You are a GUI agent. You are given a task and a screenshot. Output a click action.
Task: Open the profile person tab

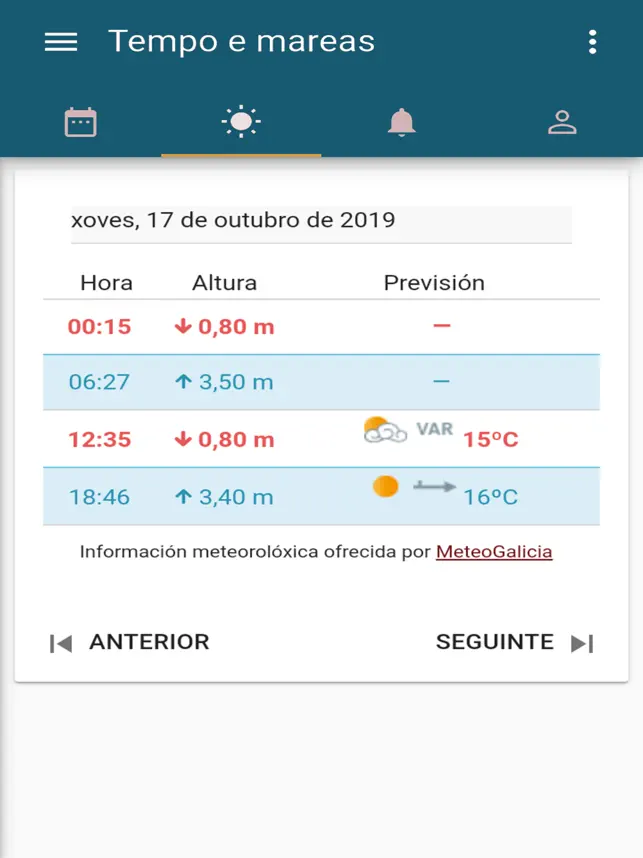(562, 123)
